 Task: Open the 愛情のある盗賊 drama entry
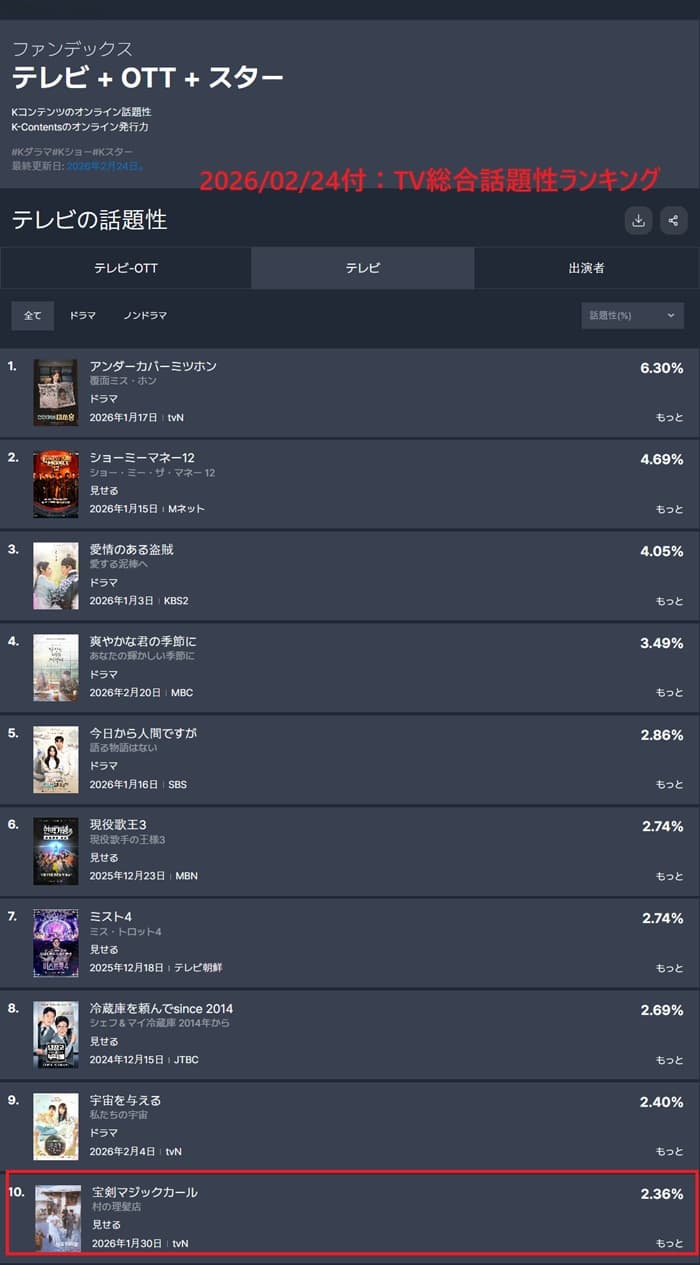(x=132, y=550)
